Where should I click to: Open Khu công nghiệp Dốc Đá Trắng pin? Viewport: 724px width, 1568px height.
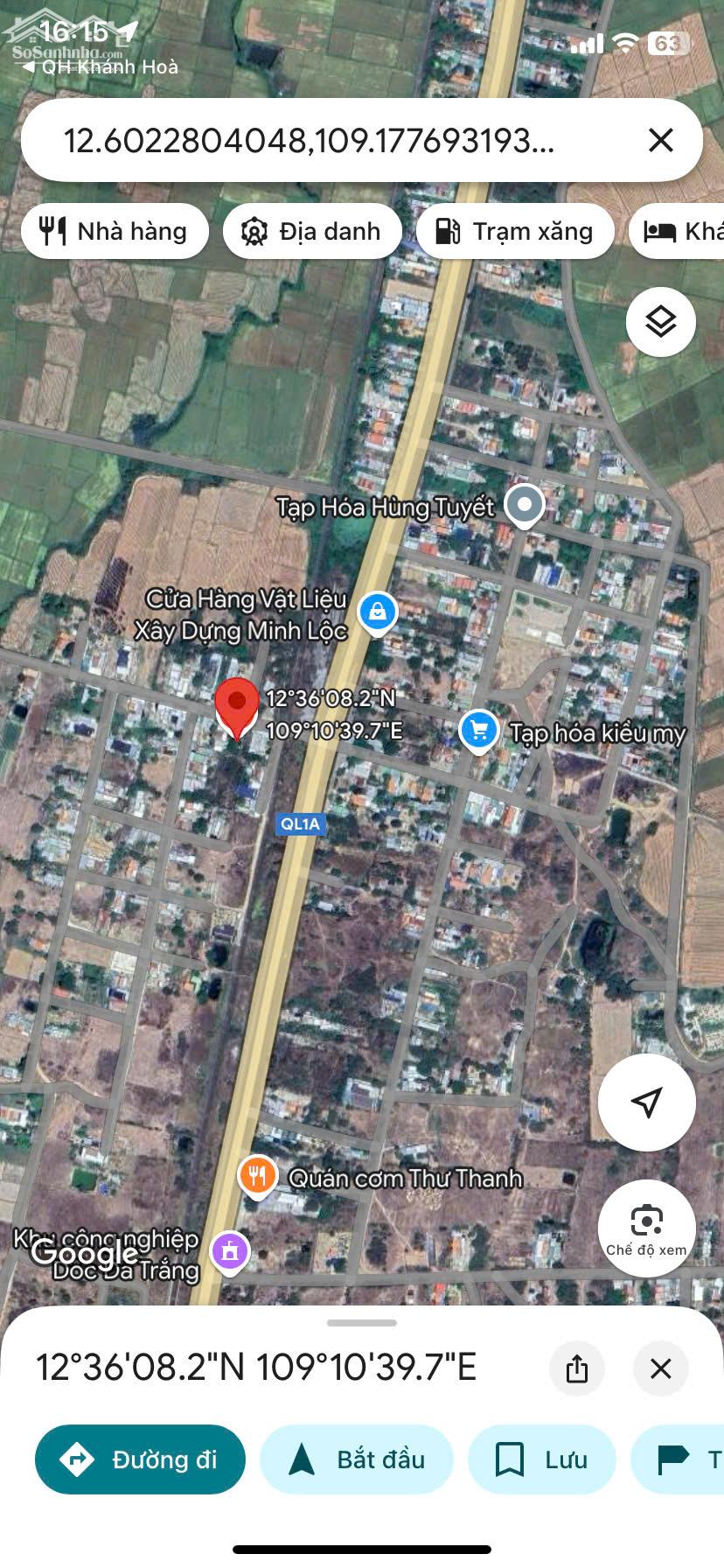coord(230,1251)
